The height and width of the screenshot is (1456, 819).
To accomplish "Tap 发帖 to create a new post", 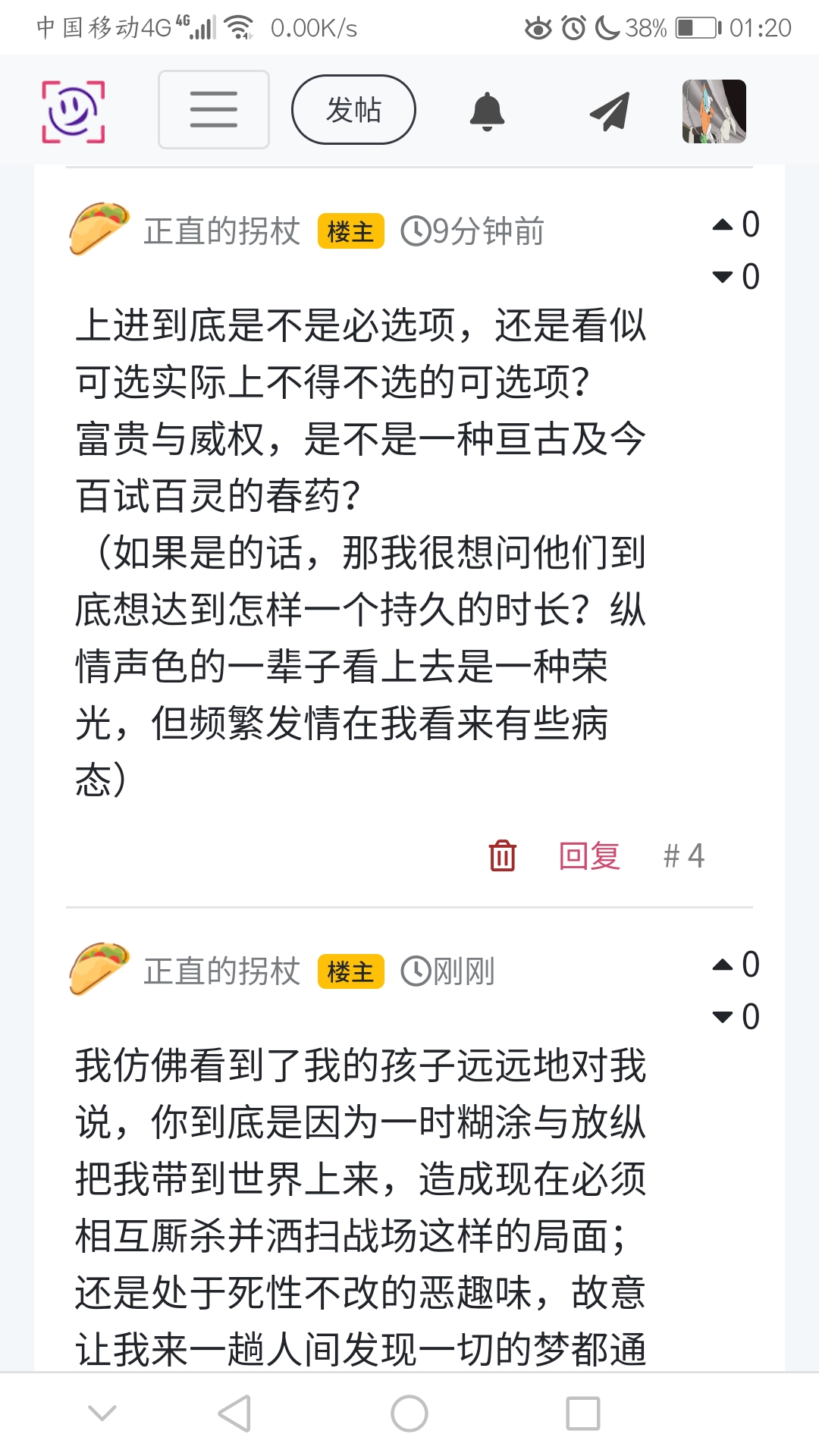I will (353, 110).
